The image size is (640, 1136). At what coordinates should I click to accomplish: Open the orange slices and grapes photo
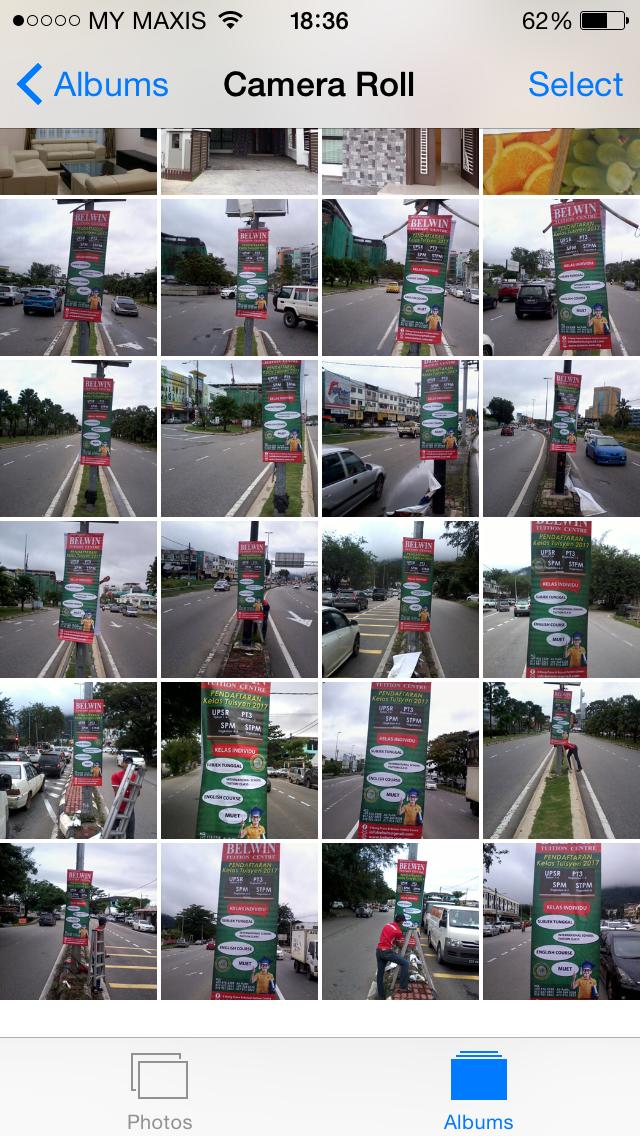click(561, 162)
